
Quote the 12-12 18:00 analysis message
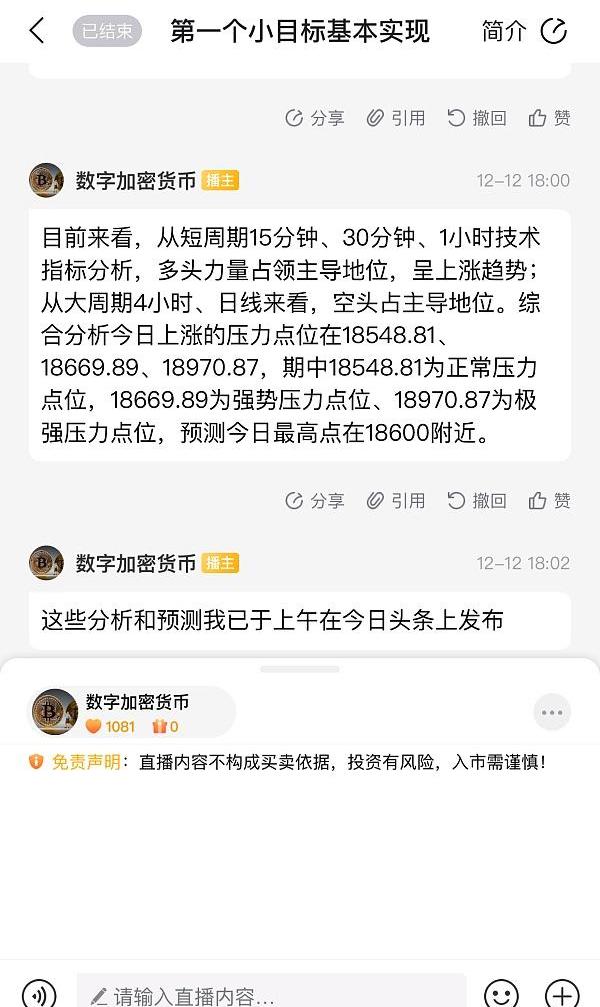(x=395, y=500)
